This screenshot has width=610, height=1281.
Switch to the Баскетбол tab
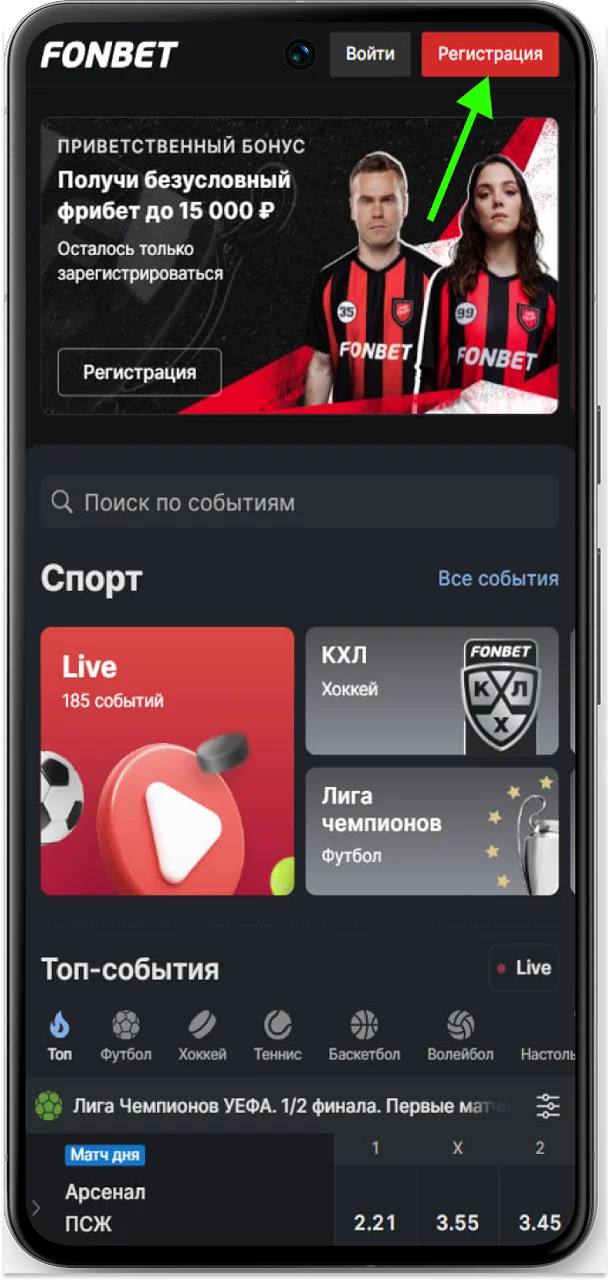tap(364, 1036)
